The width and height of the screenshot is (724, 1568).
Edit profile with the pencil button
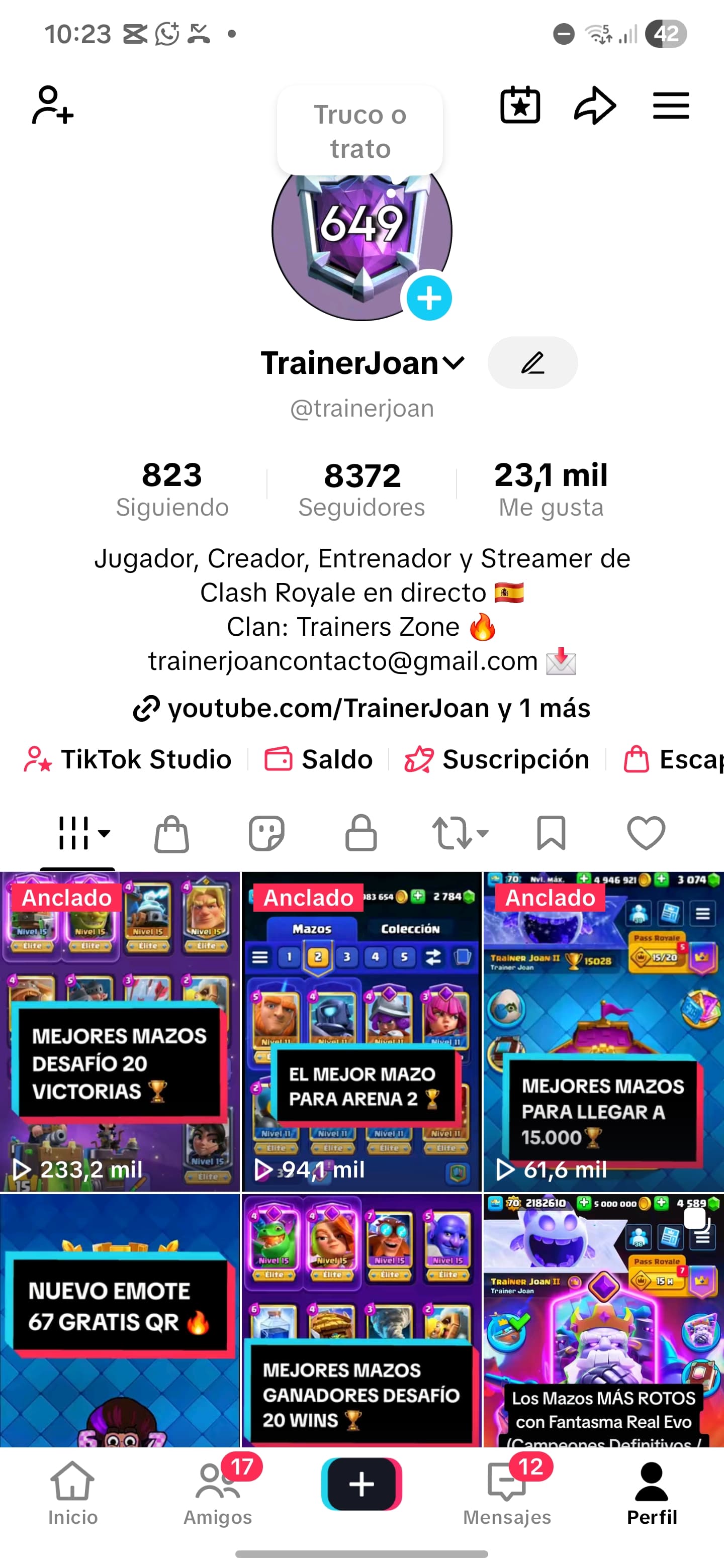click(x=532, y=363)
